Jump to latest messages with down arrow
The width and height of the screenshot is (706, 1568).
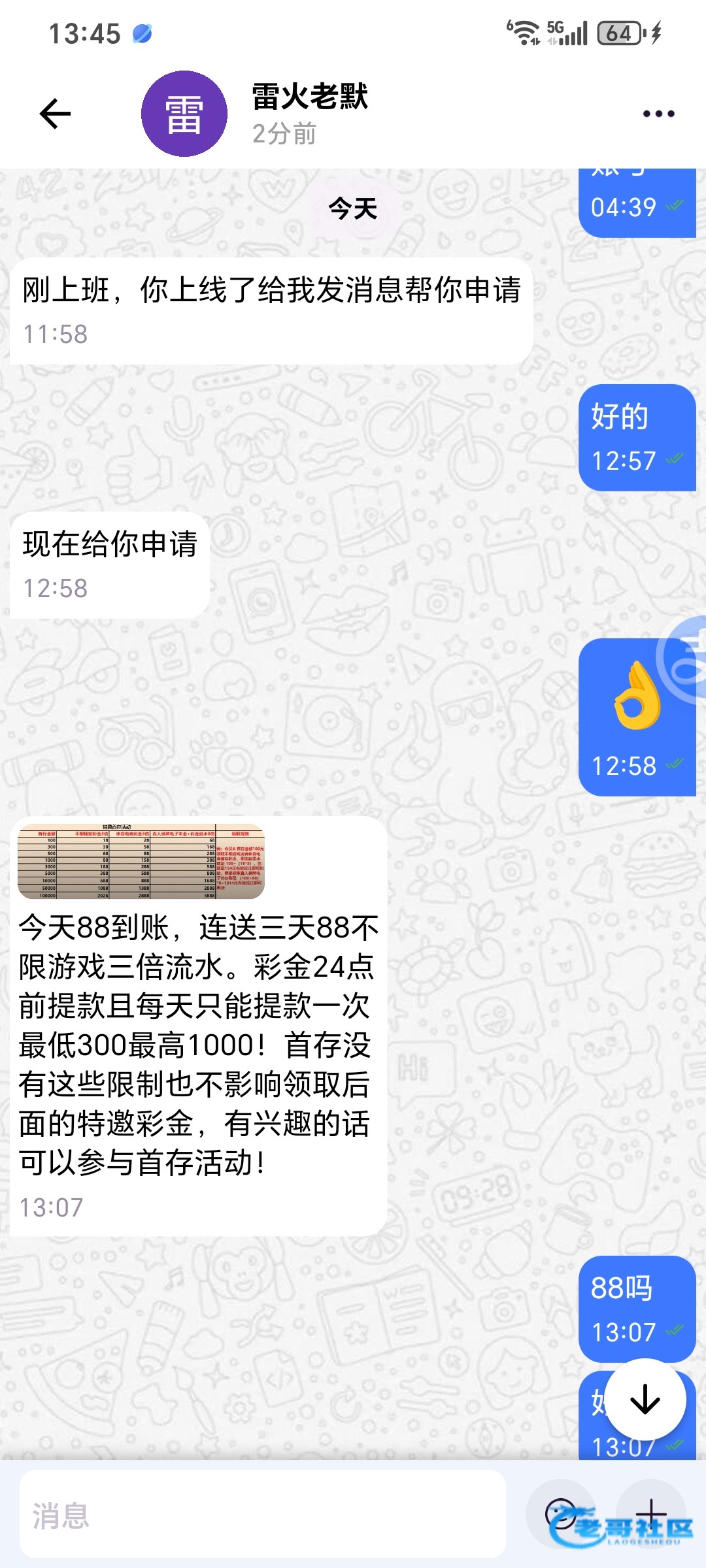[x=645, y=1399]
